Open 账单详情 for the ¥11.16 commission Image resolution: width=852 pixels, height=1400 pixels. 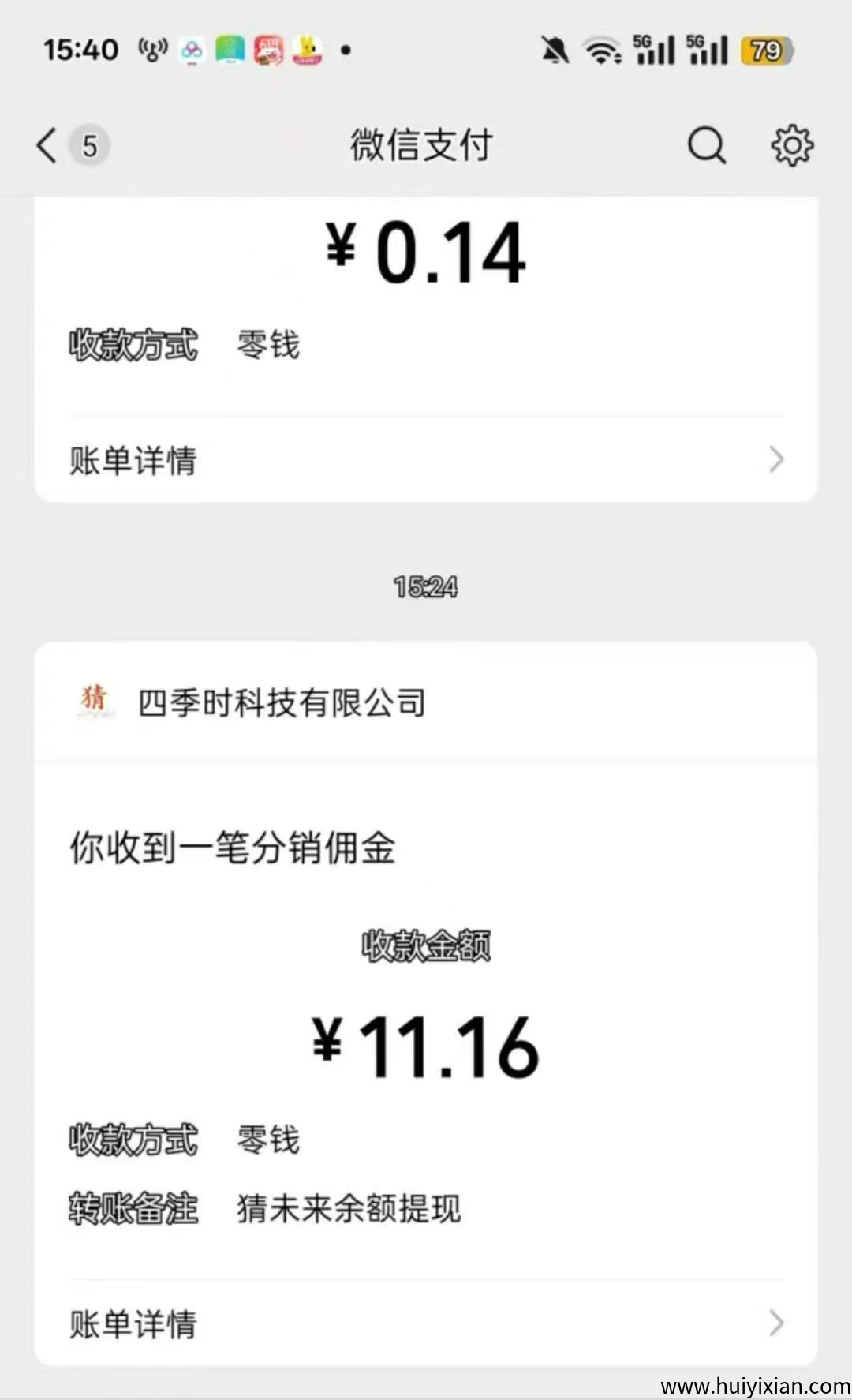click(426, 1323)
